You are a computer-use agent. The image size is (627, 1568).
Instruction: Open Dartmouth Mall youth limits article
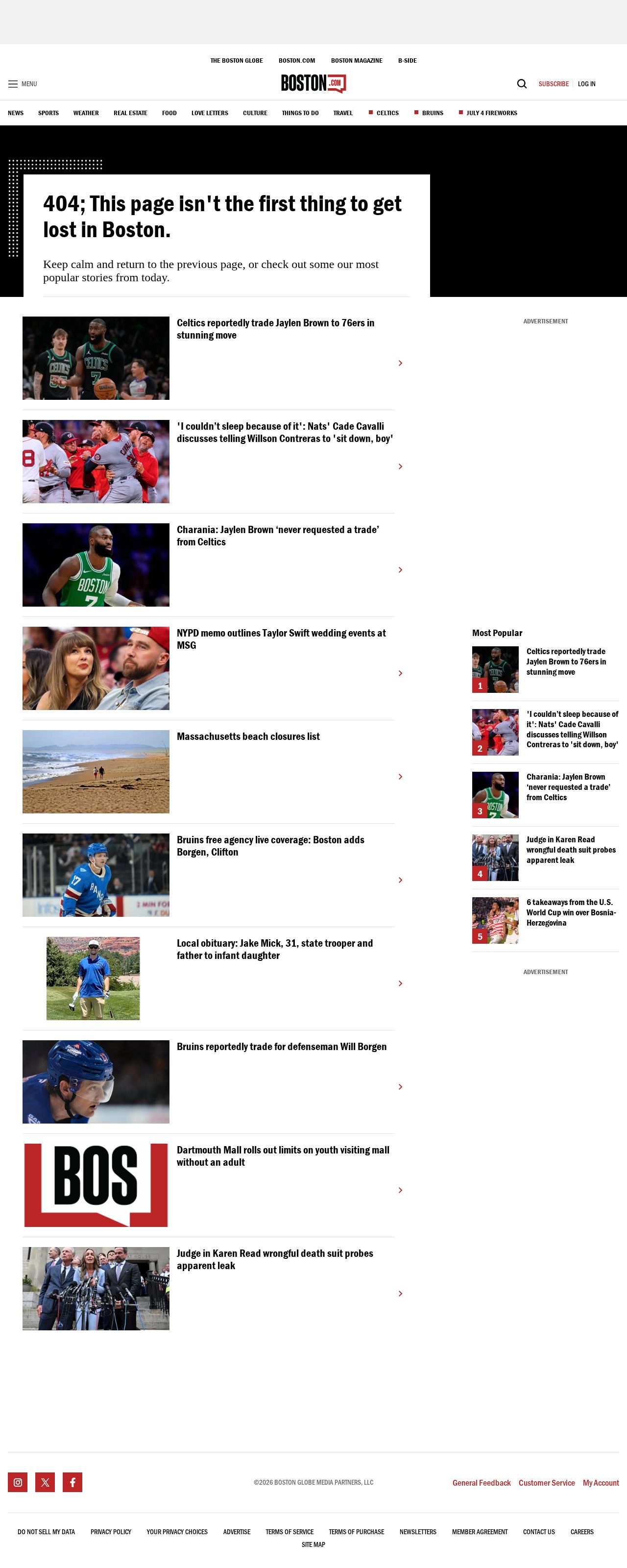point(283,1156)
